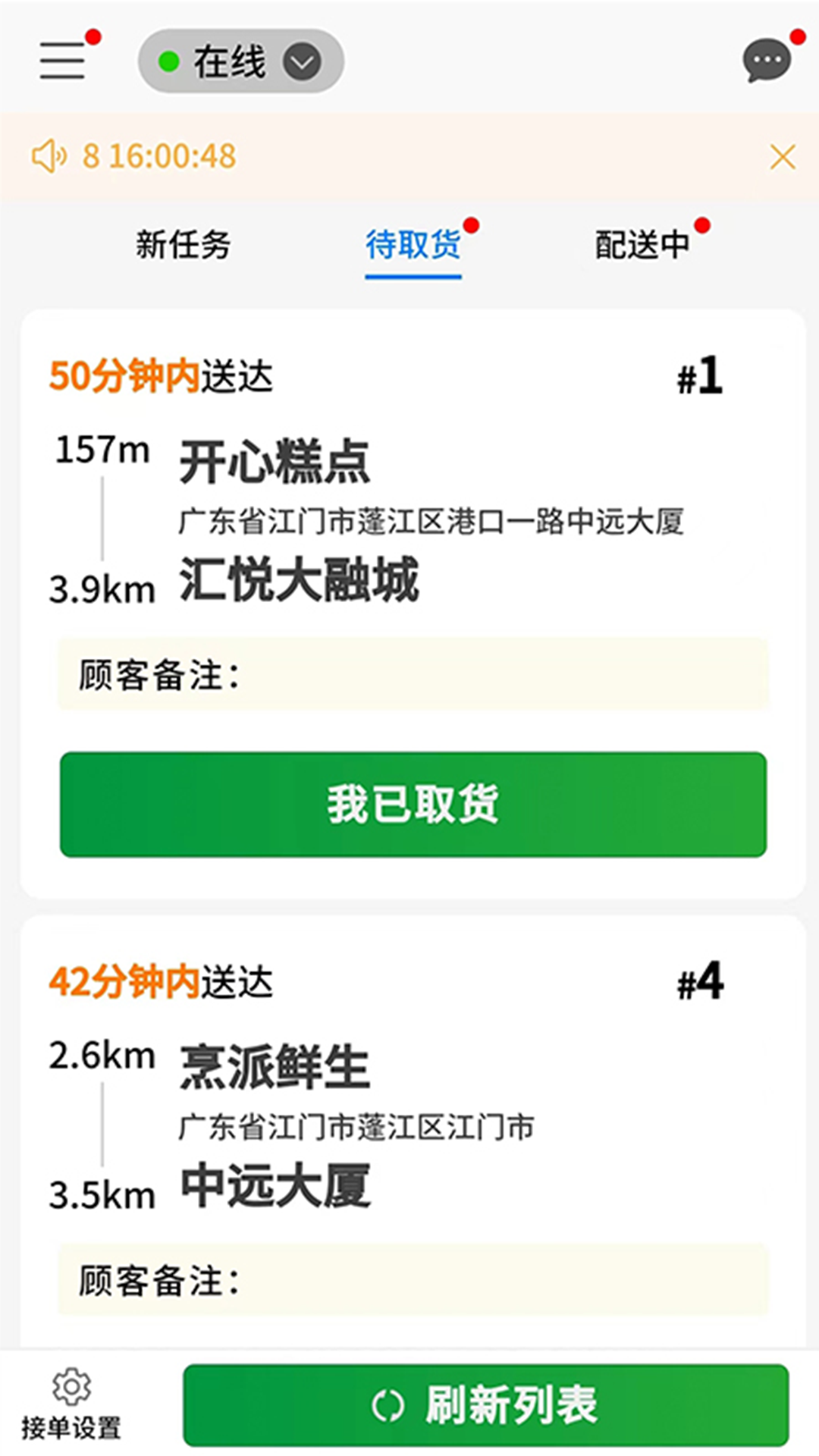Confirm pickup with 我已取货 button
This screenshot has height=1456, width=819.
coord(413,805)
